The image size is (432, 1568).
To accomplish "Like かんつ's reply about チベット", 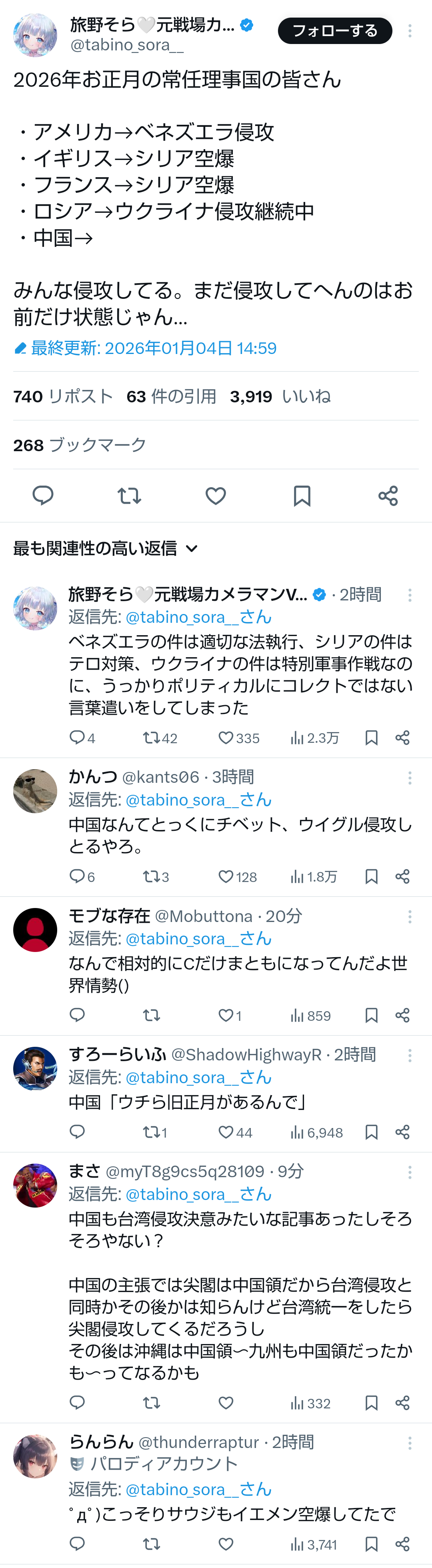I will tap(226, 876).
